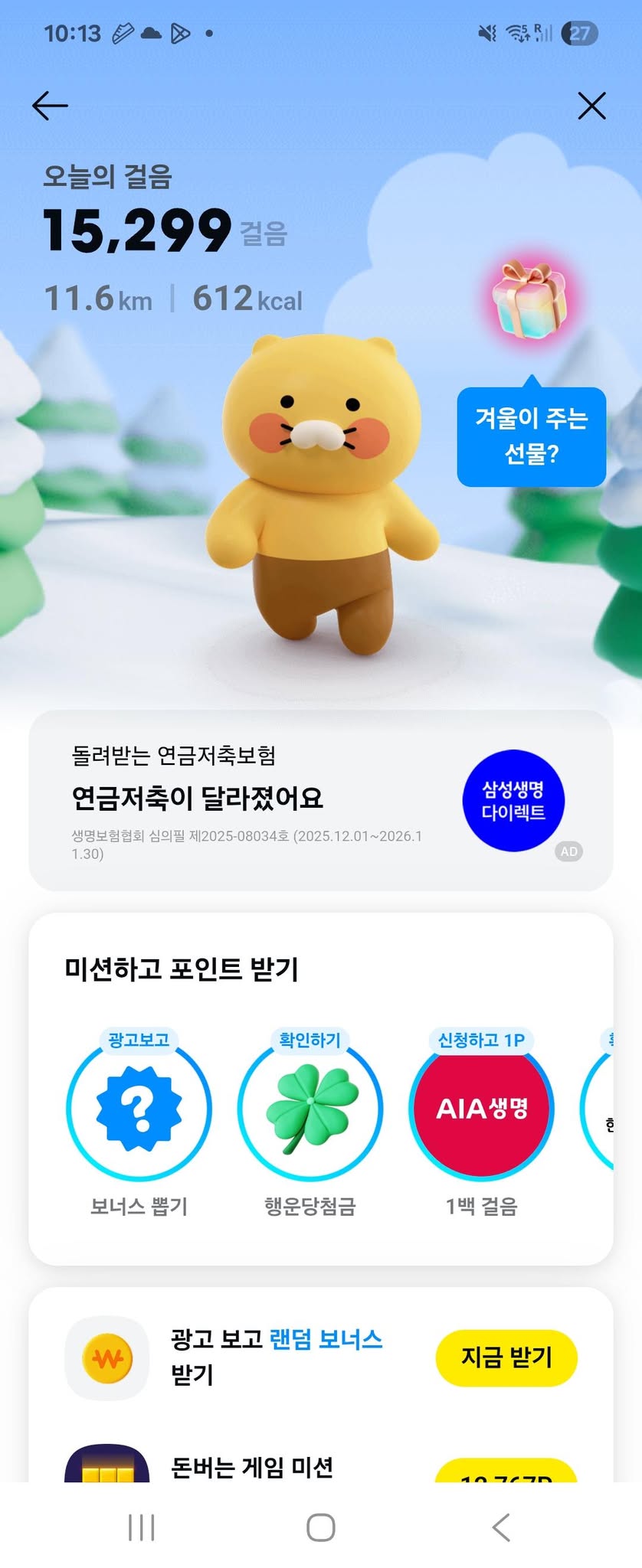This screenshot has height=1568, width=642.
Task: Open the recent apps view
Action: click(x=142, y=1527)
